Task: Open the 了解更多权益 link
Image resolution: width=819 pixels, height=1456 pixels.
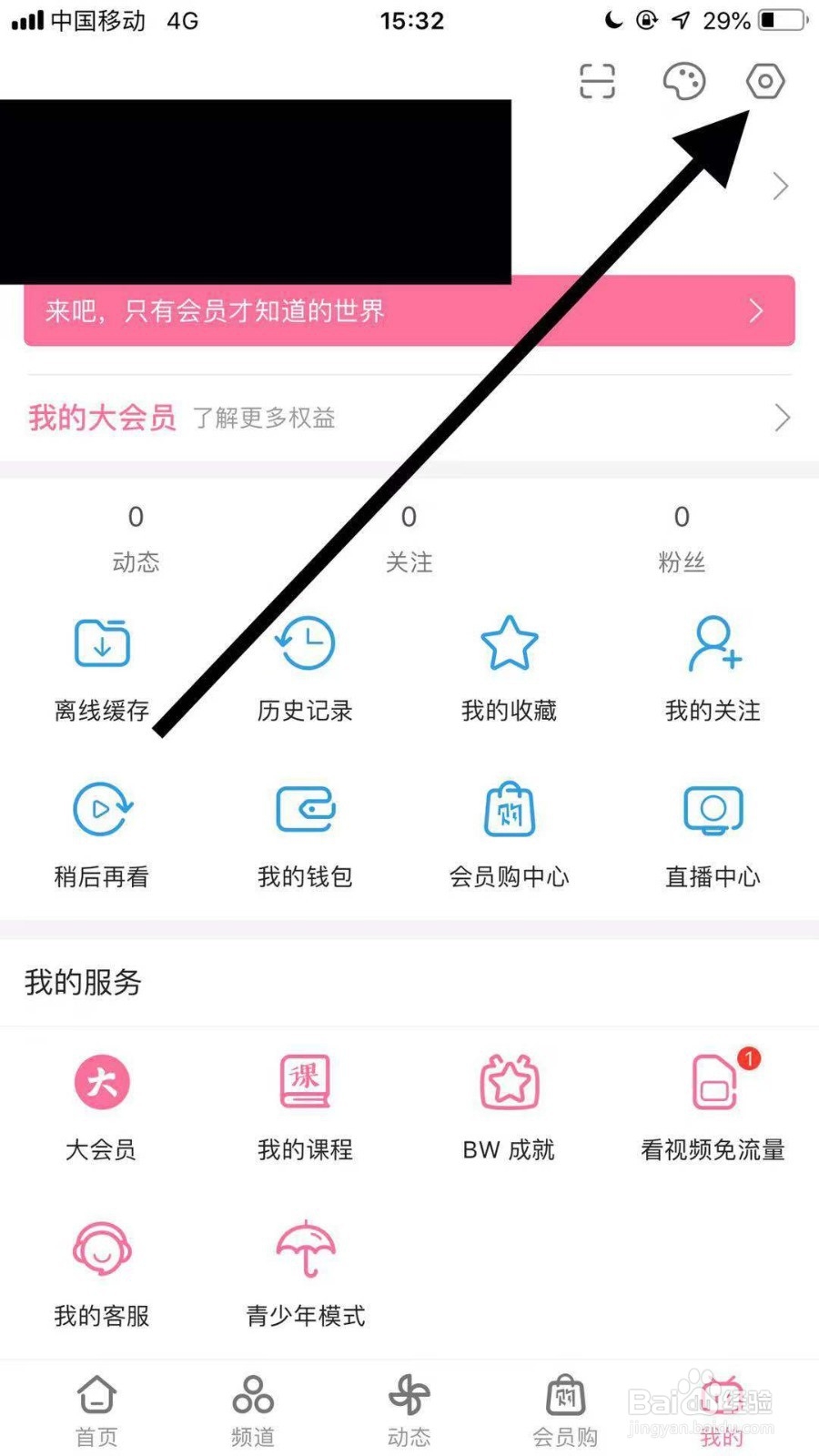Action: pyautogui.click(x=265, y=419)
